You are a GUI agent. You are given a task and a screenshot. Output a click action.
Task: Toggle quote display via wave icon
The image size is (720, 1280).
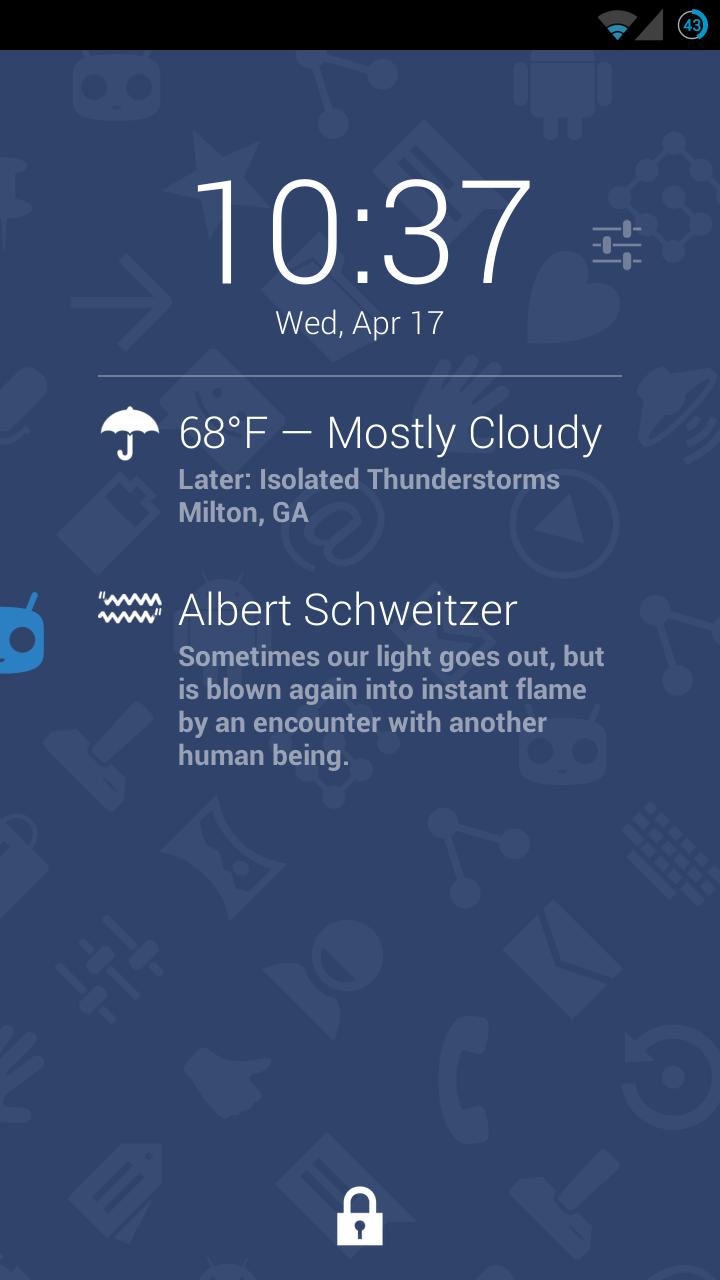pyautogui.click(x=128, y=607)
